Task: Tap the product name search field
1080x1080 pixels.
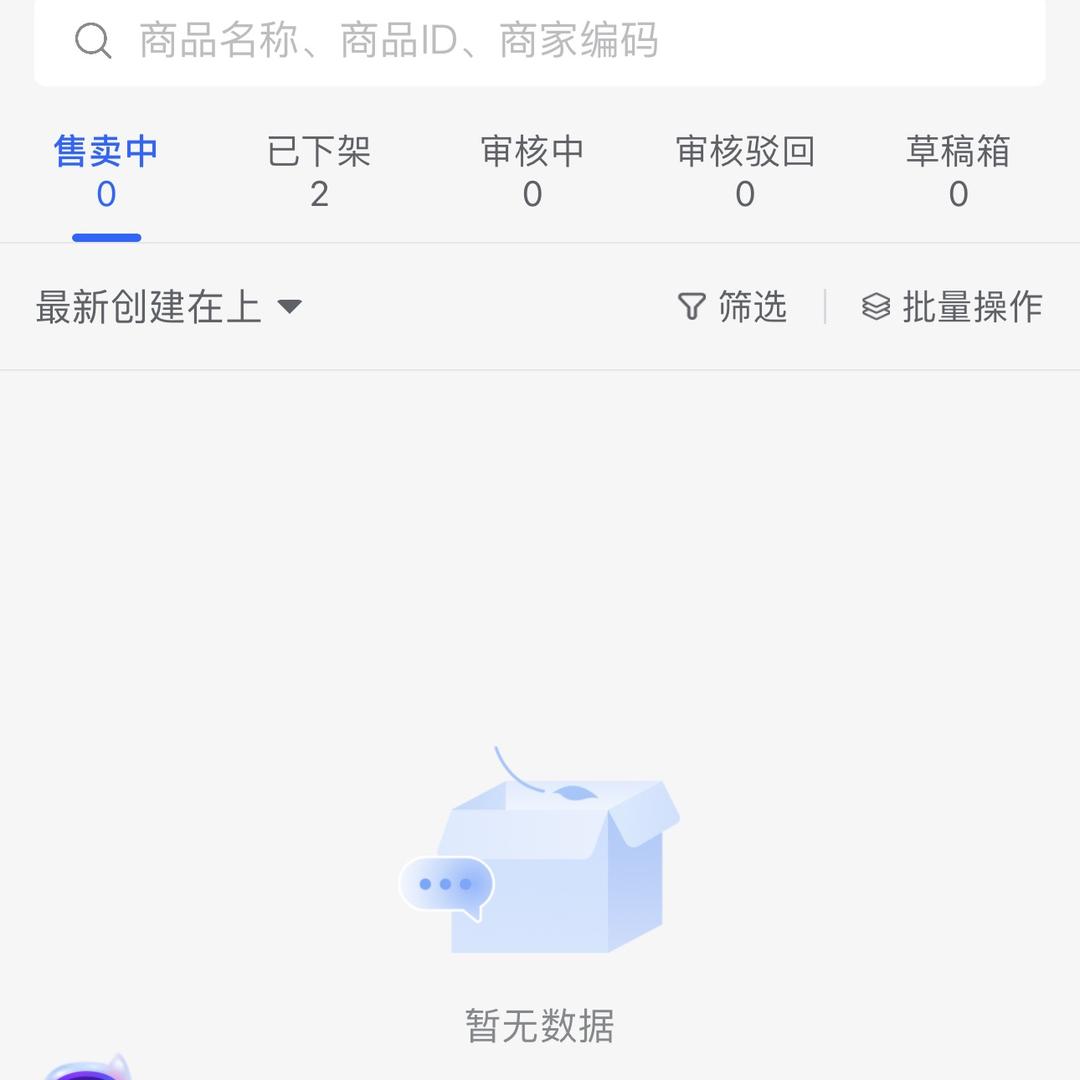Action: pos(540,41)
